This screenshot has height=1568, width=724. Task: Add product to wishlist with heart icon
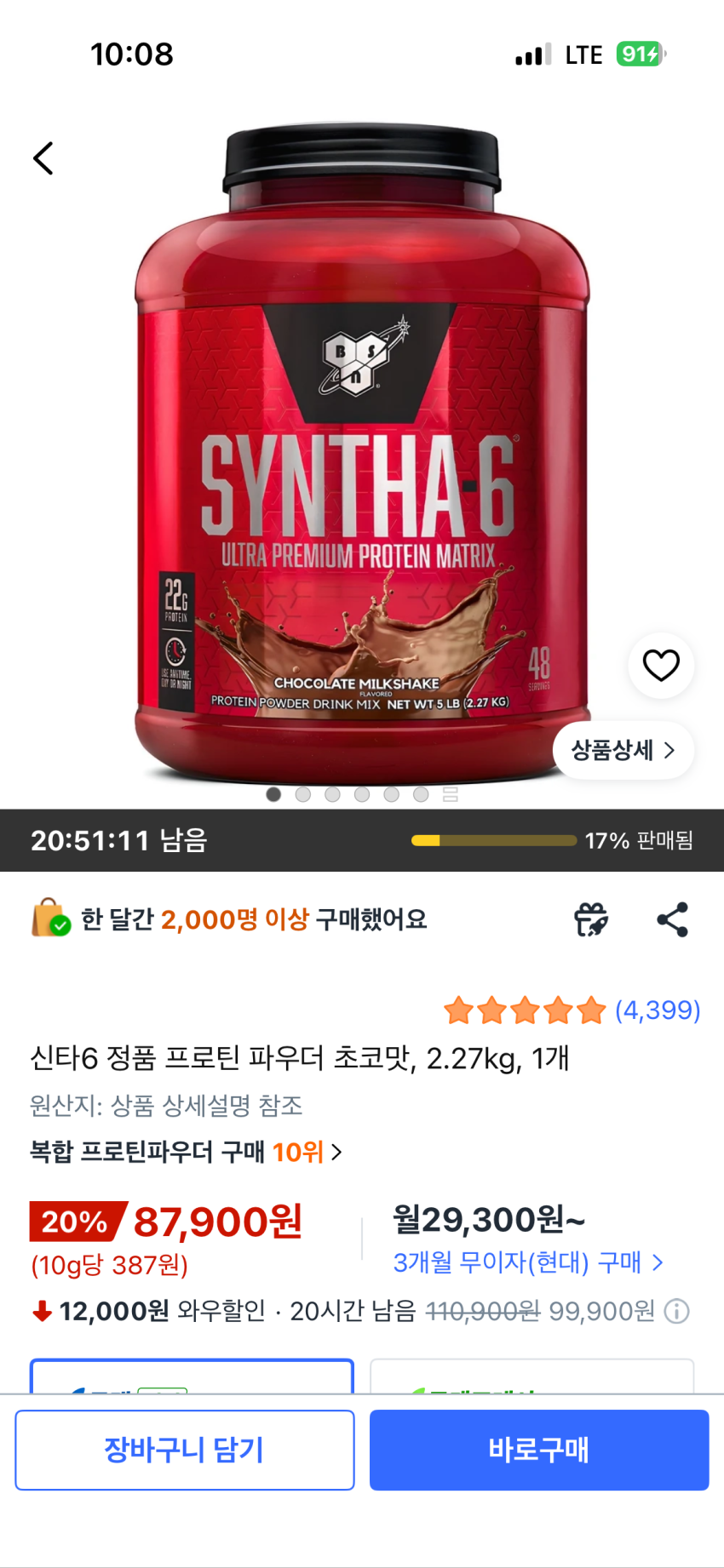[x=660, y=665]
